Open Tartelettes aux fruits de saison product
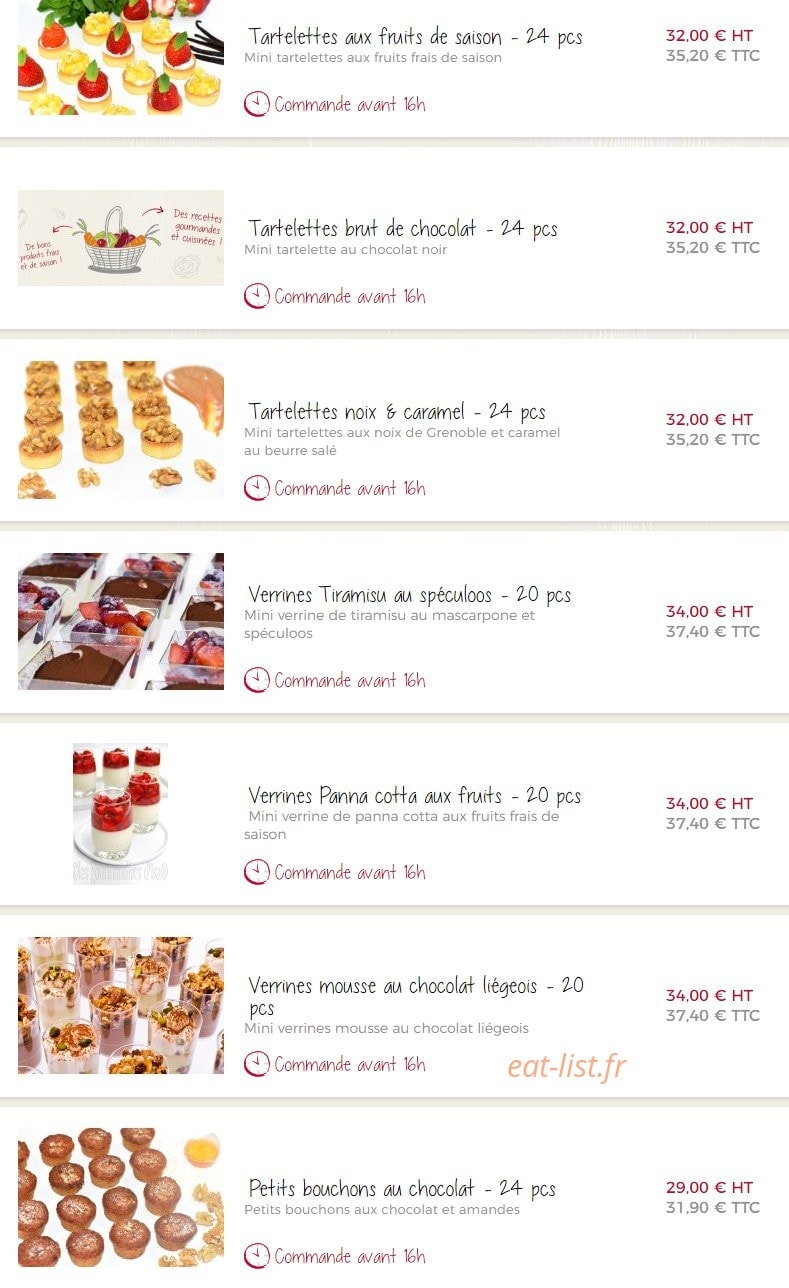The height and width of the screenshot is (1288, 789). tap(415, 37)
